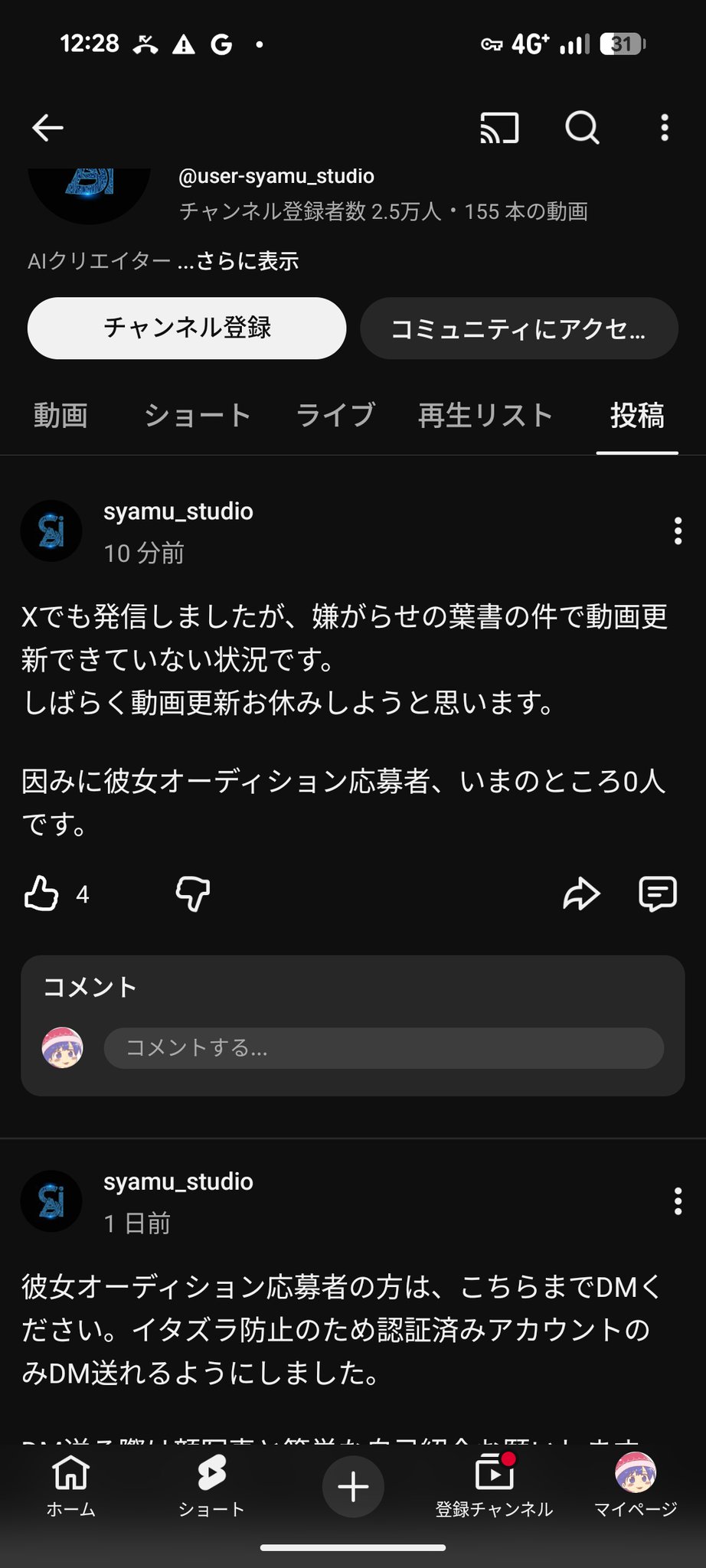Go back with the top arrow
Image resolution: width=706 pixels, height=1568 pixels.
pyautogui.click(x=47, y=128)
